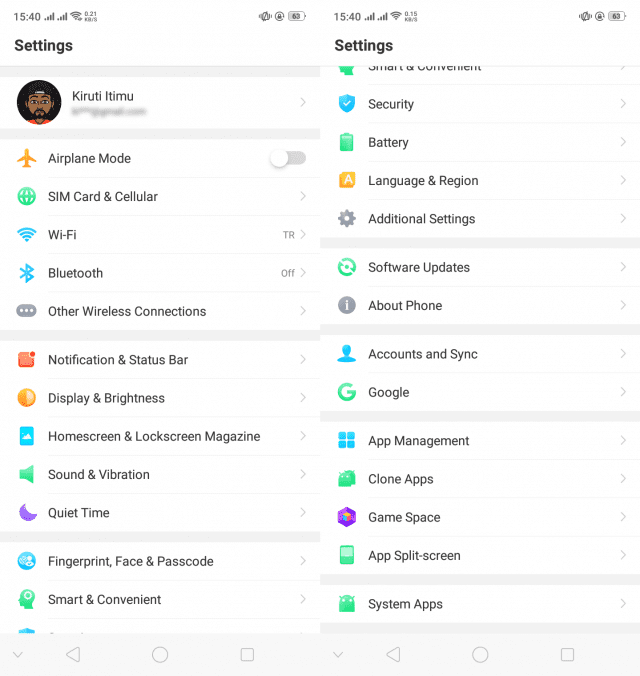Open Display & Brightness
The width and height of the screenshot is (640, 676).
tap(160, 398)
